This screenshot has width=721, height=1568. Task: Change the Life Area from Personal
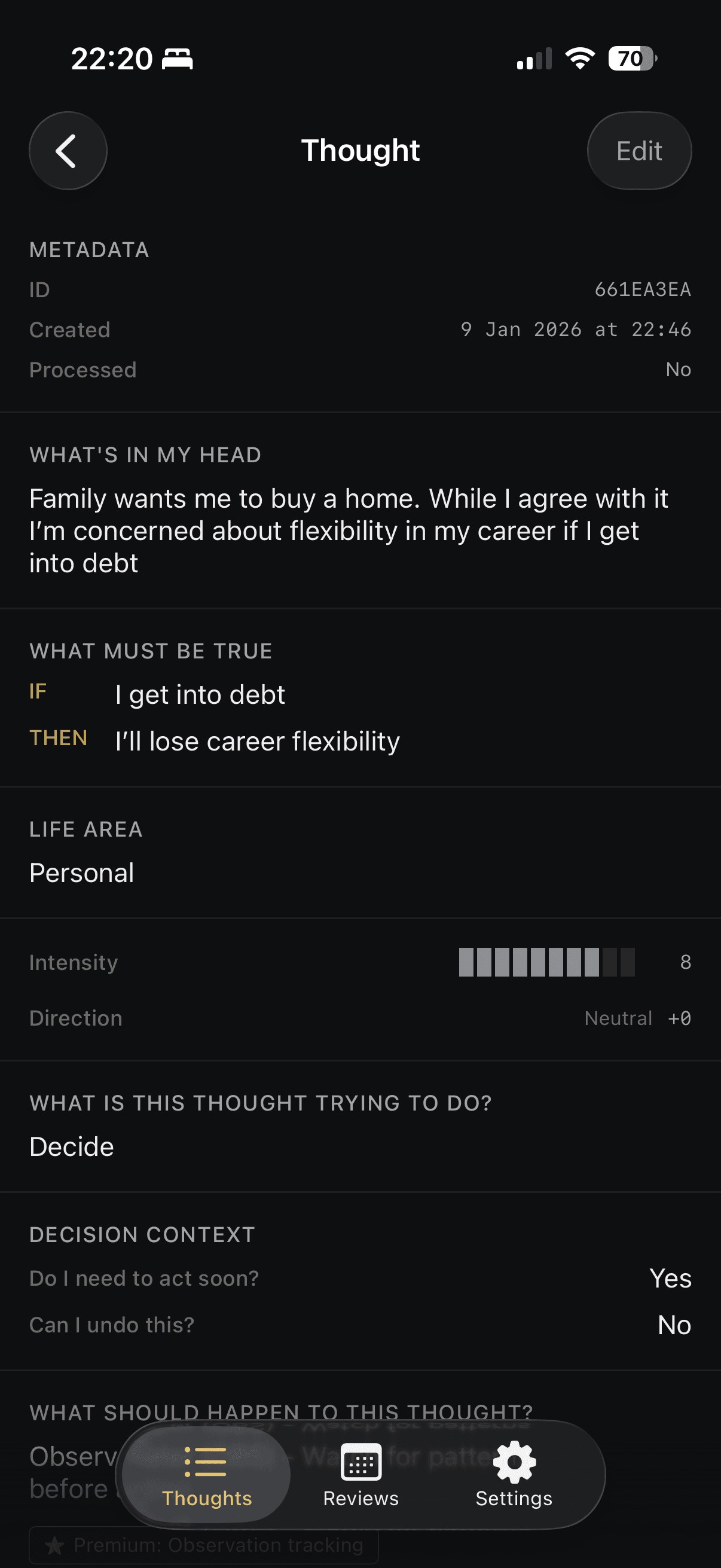point(81,873)
